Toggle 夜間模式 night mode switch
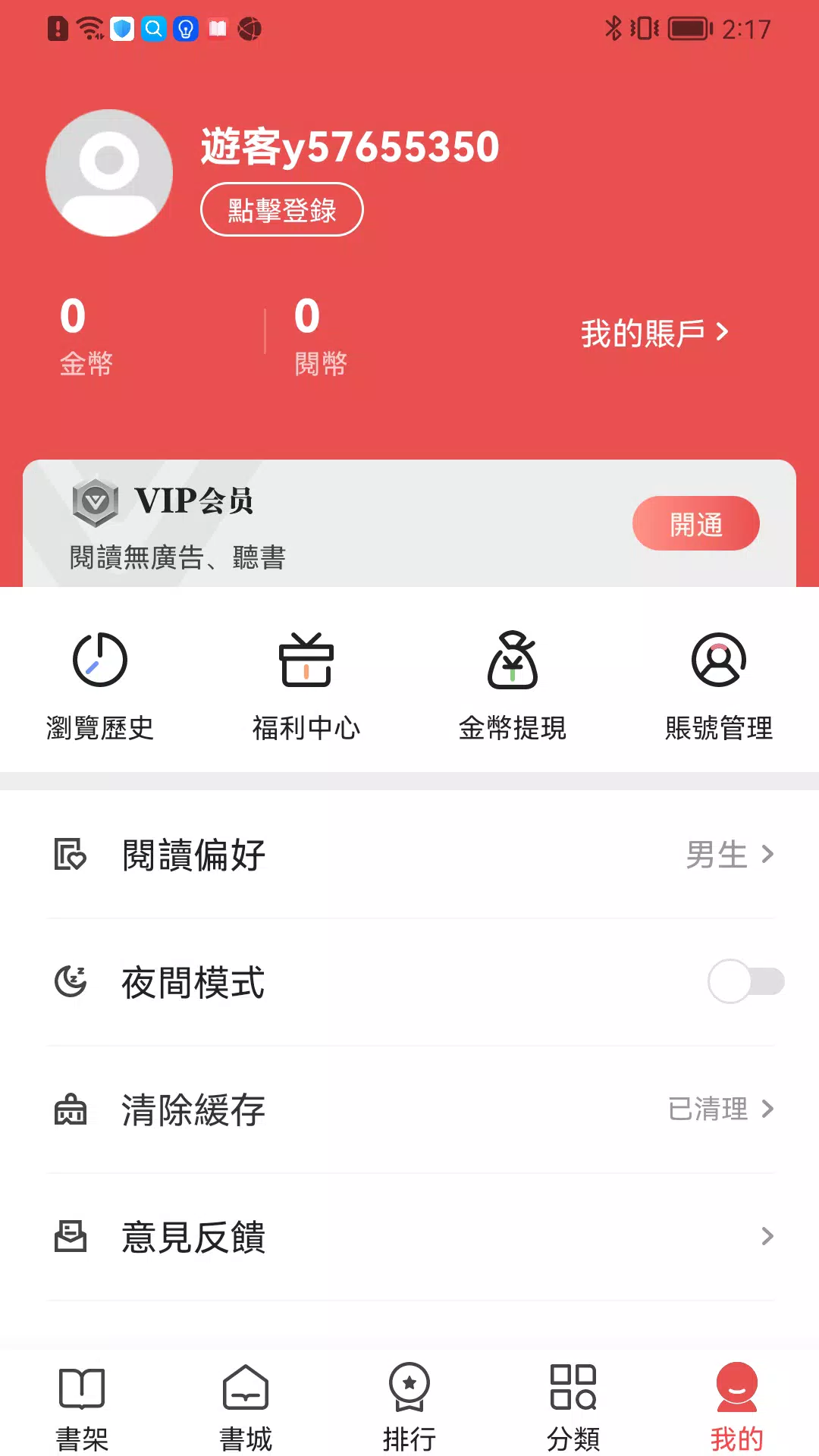Viewport: 819px width, 1456px height. [x=746, y=981]
